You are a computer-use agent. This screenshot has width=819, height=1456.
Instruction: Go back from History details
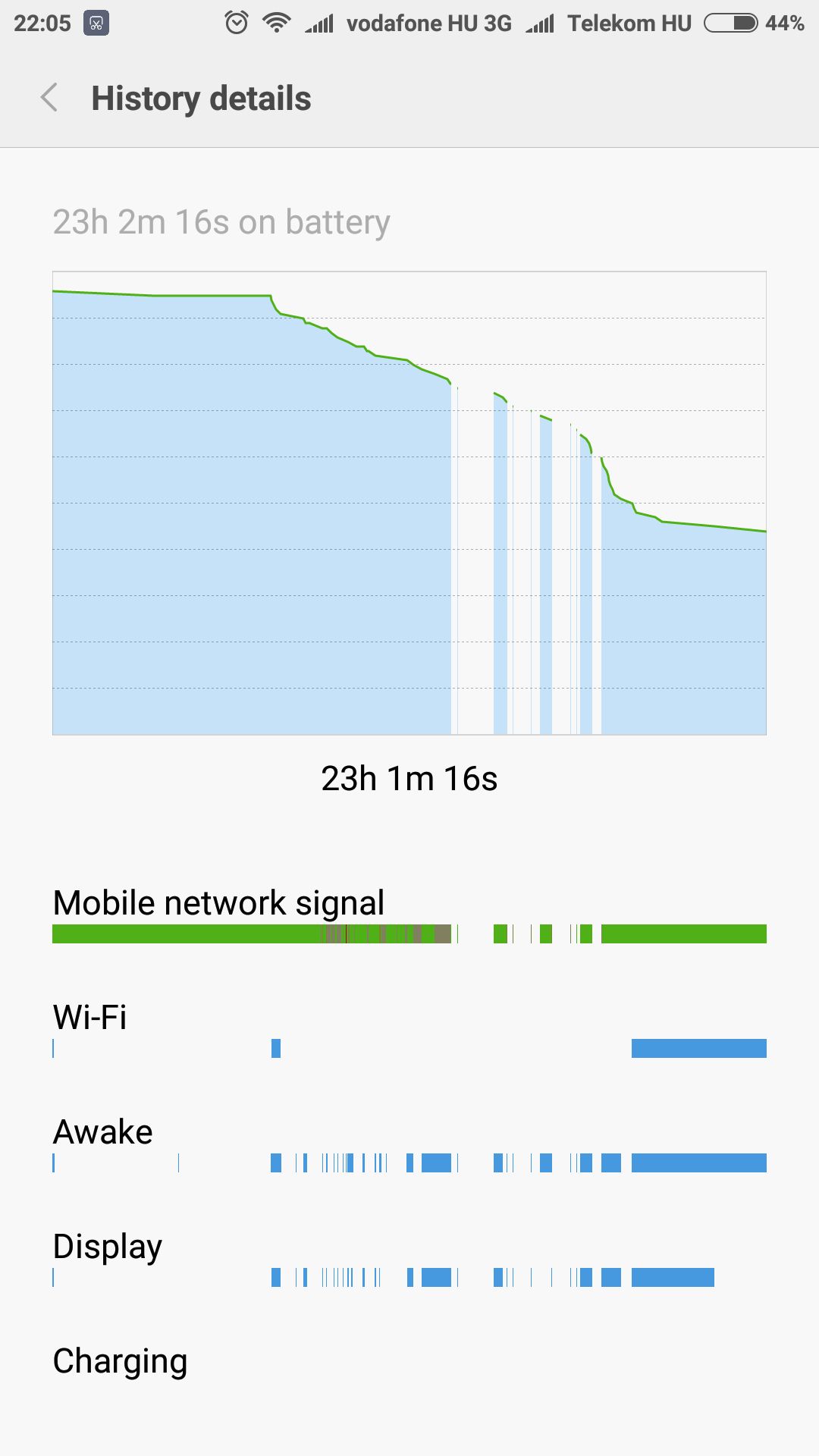[49, 98]
